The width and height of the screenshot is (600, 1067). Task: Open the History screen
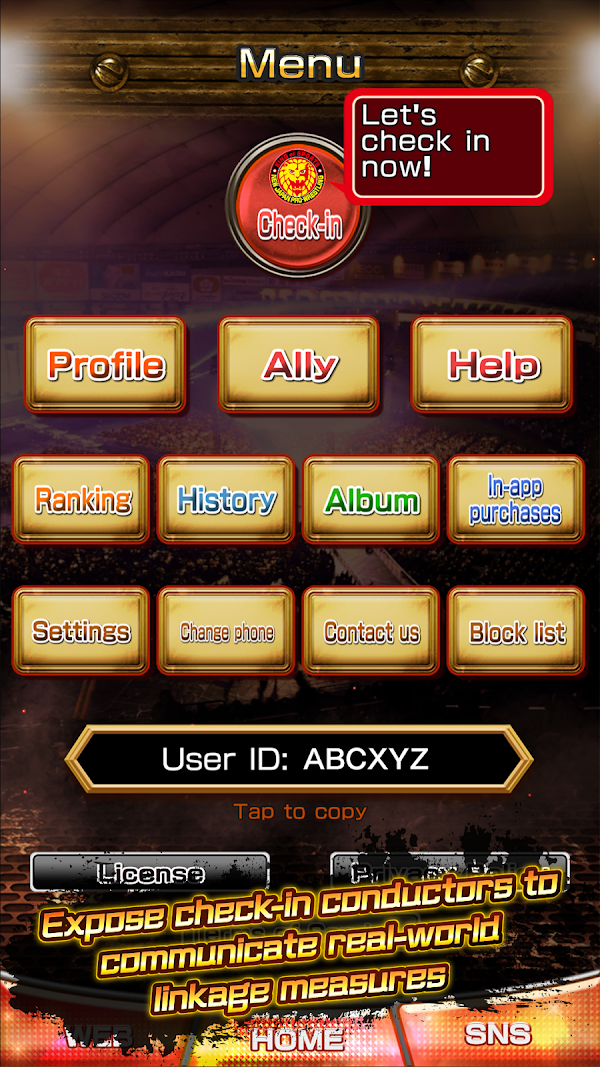point(227,500)
